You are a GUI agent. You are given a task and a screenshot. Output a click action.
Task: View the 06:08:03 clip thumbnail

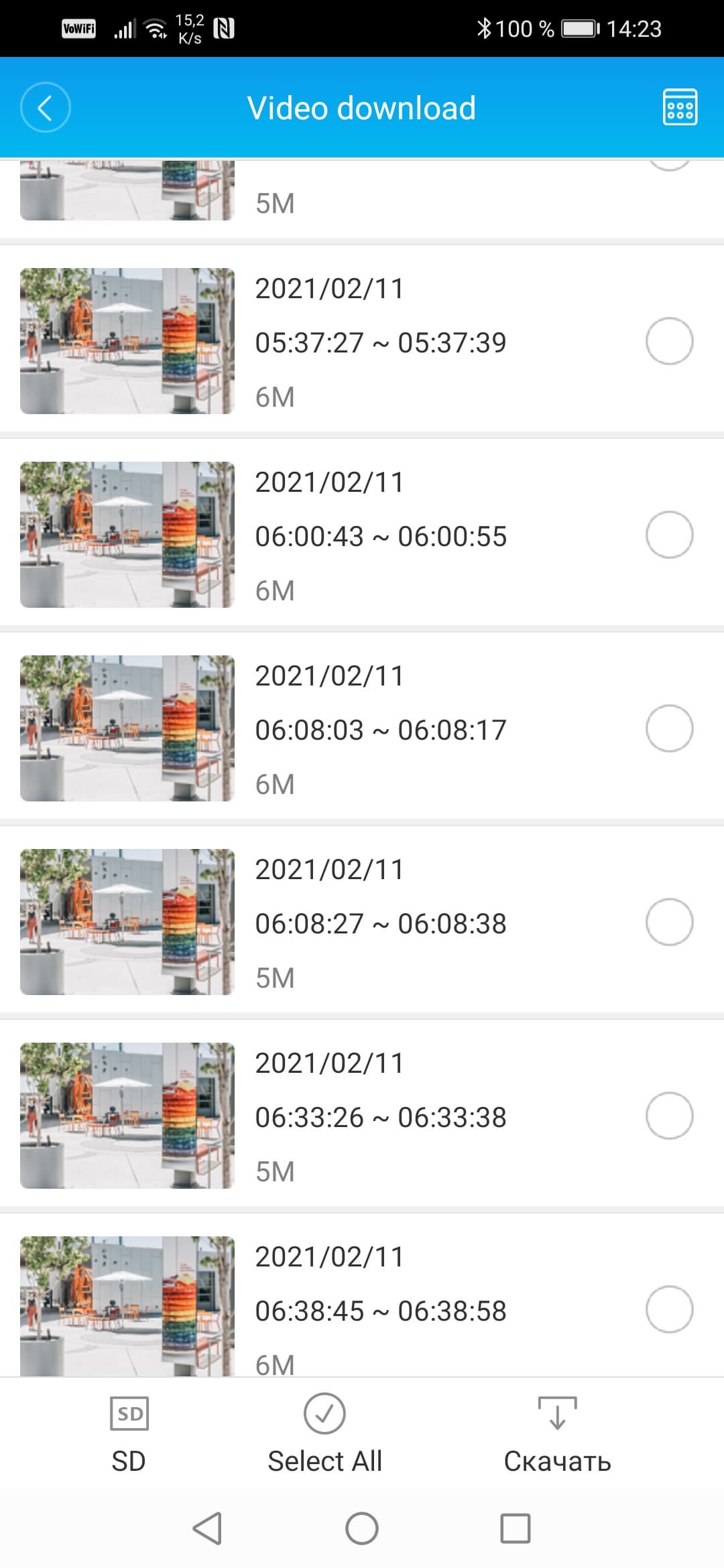coord(127,728)
